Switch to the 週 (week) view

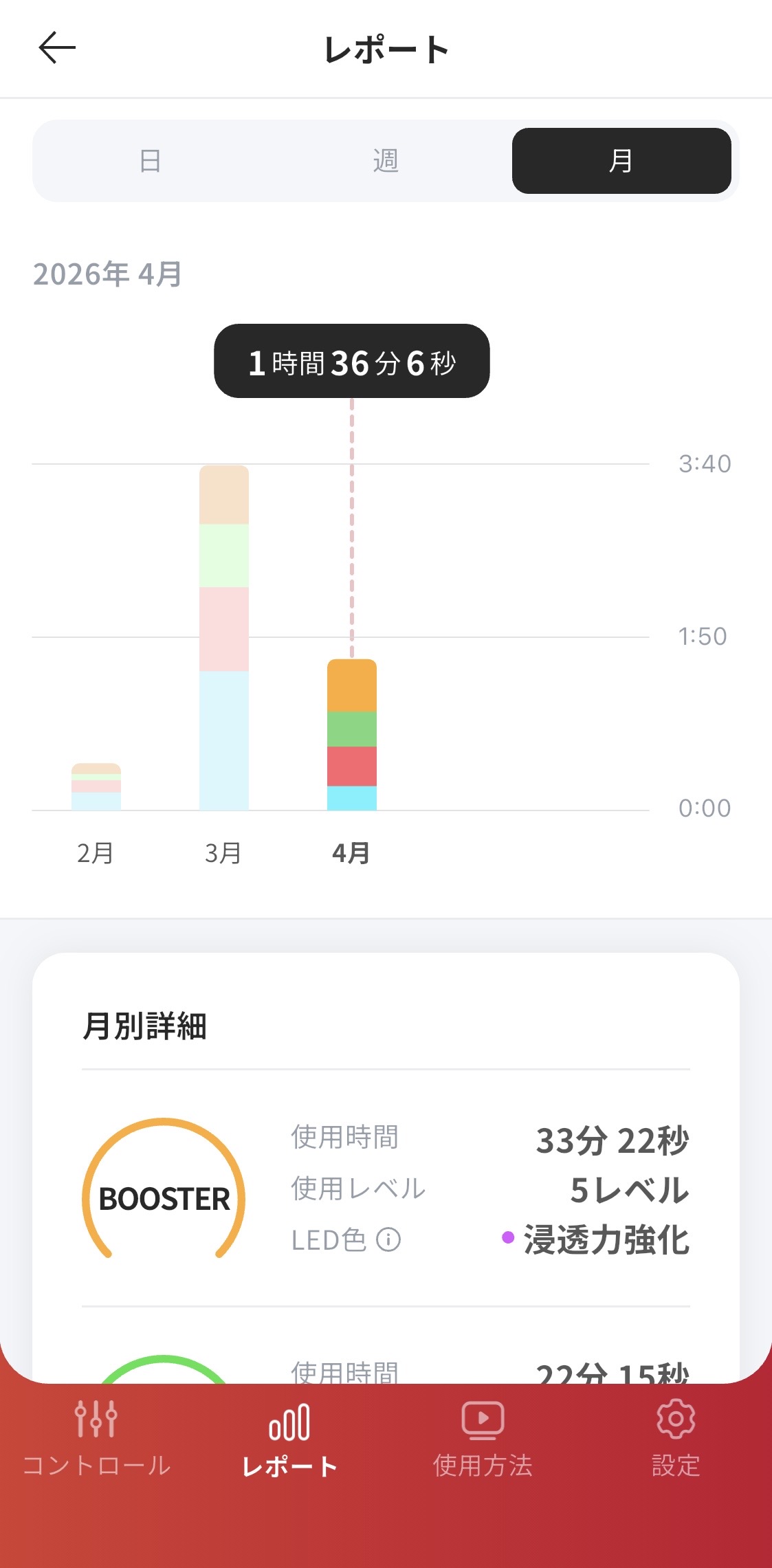click(386, 161)
